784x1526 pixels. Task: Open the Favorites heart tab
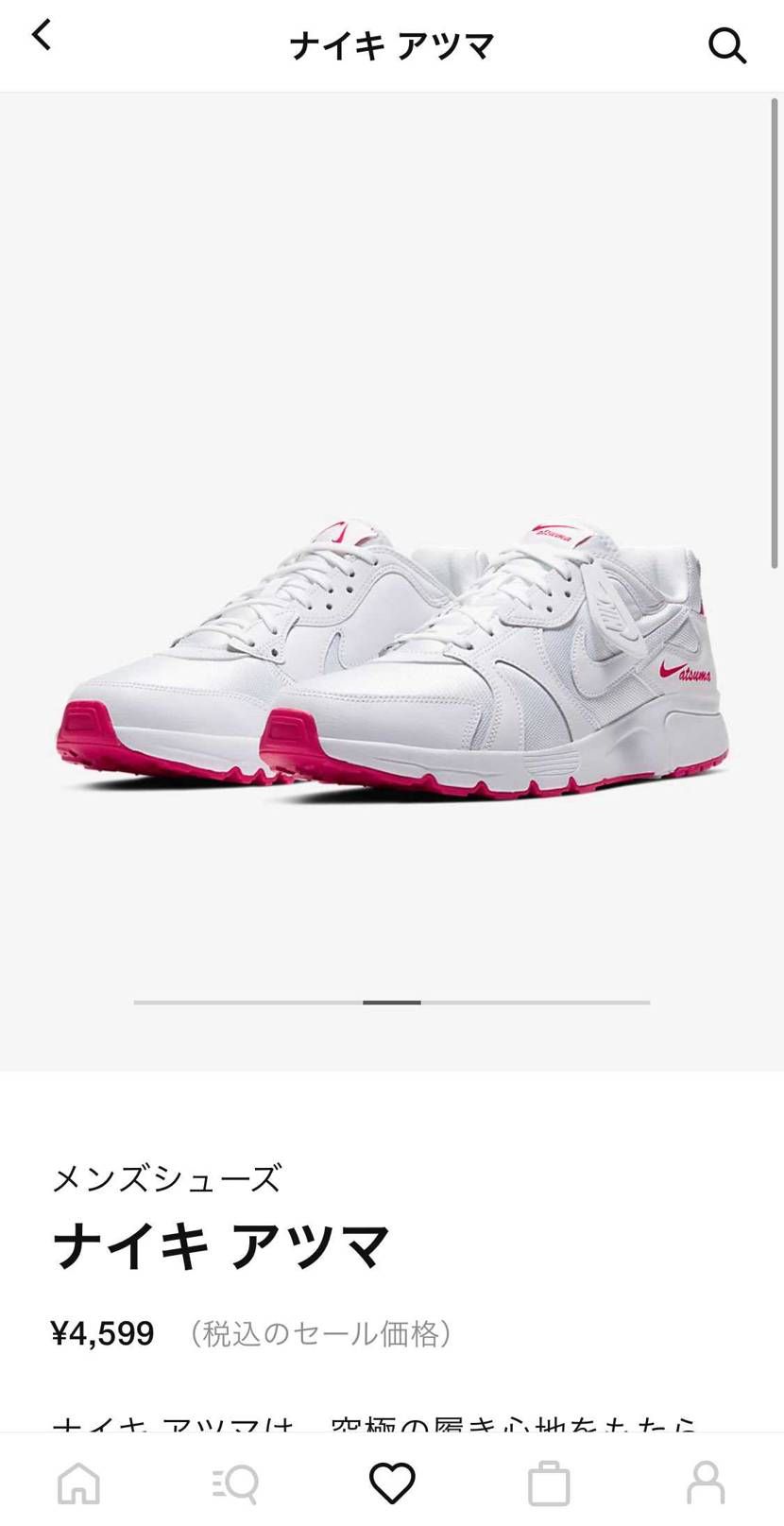coord(392,1483)
